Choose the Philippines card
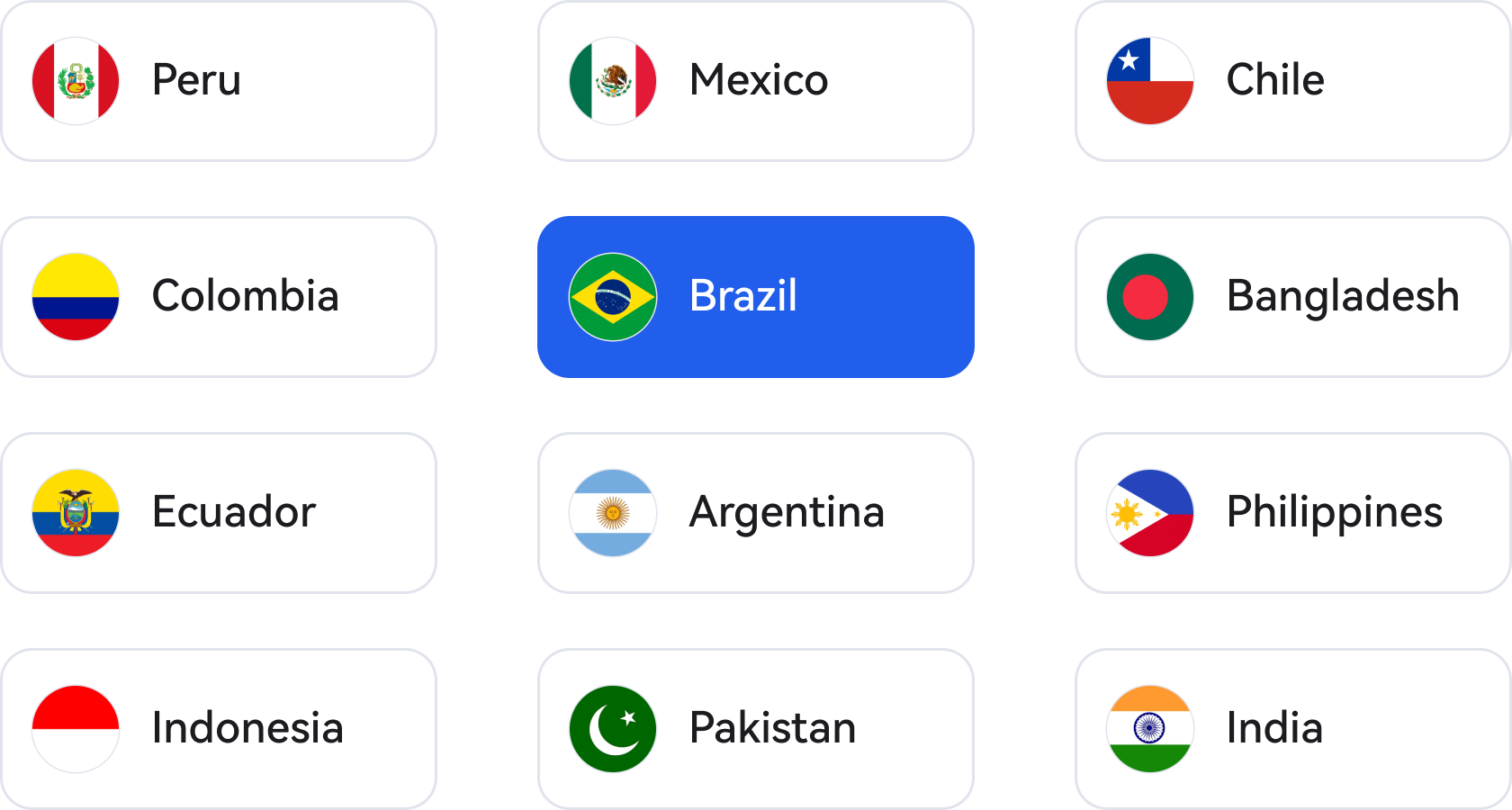Viewport: 1512px width, 810px height. (1292, 513)
